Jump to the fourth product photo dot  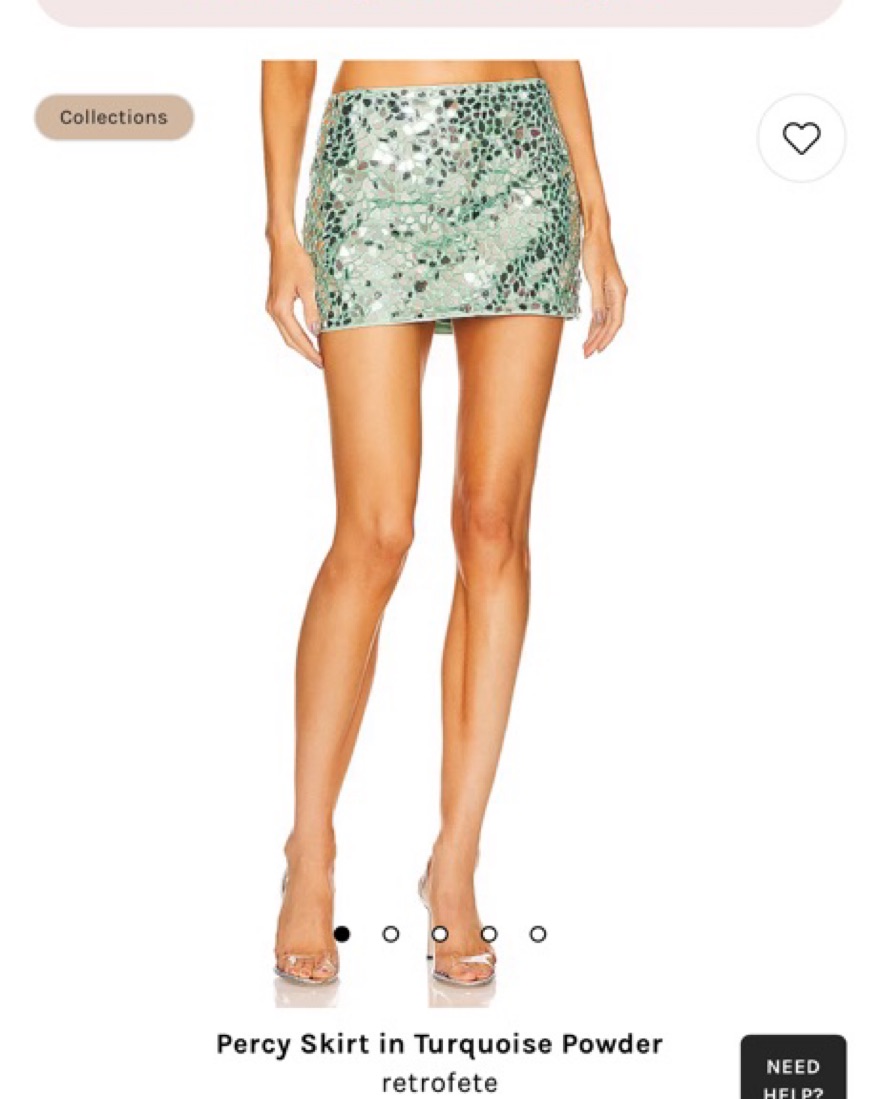[489, 934]
